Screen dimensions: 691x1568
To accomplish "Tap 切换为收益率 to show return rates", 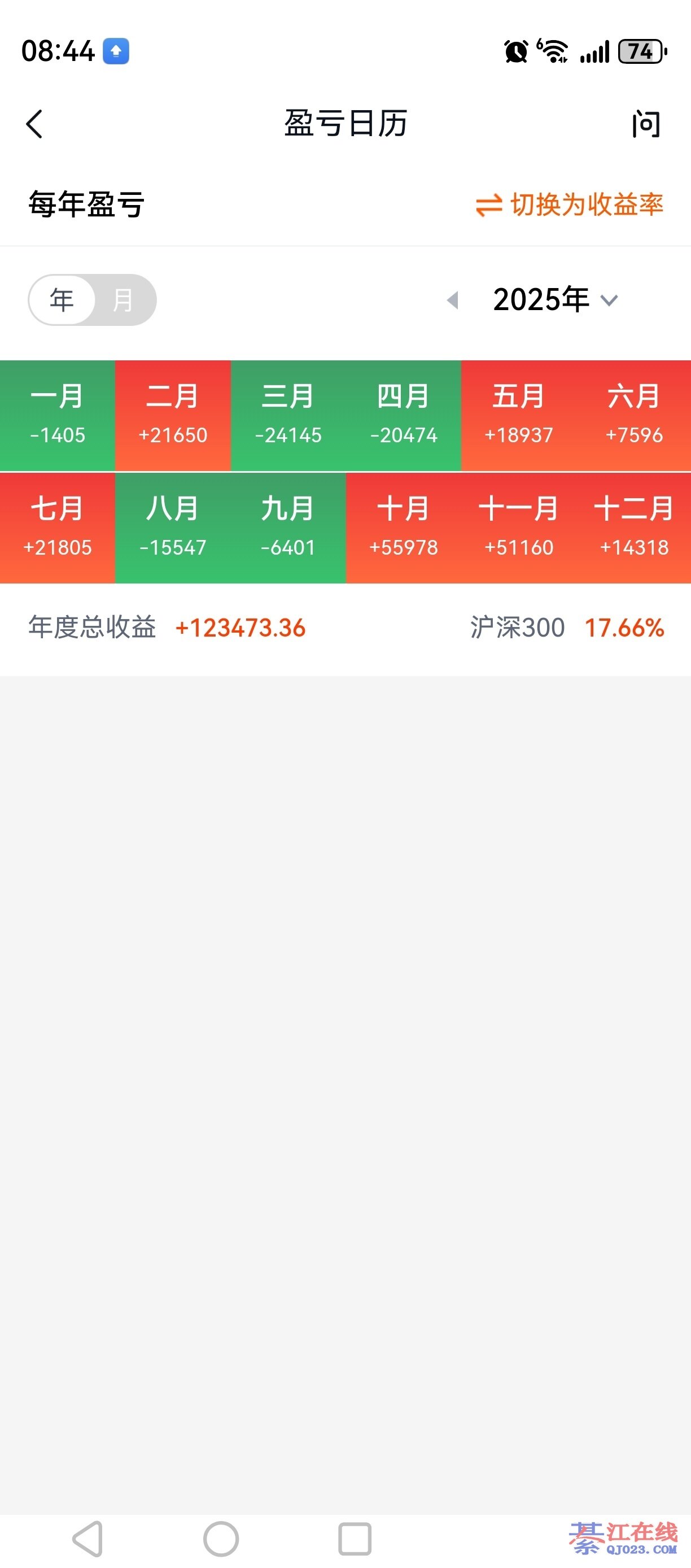I will point(570,204).
